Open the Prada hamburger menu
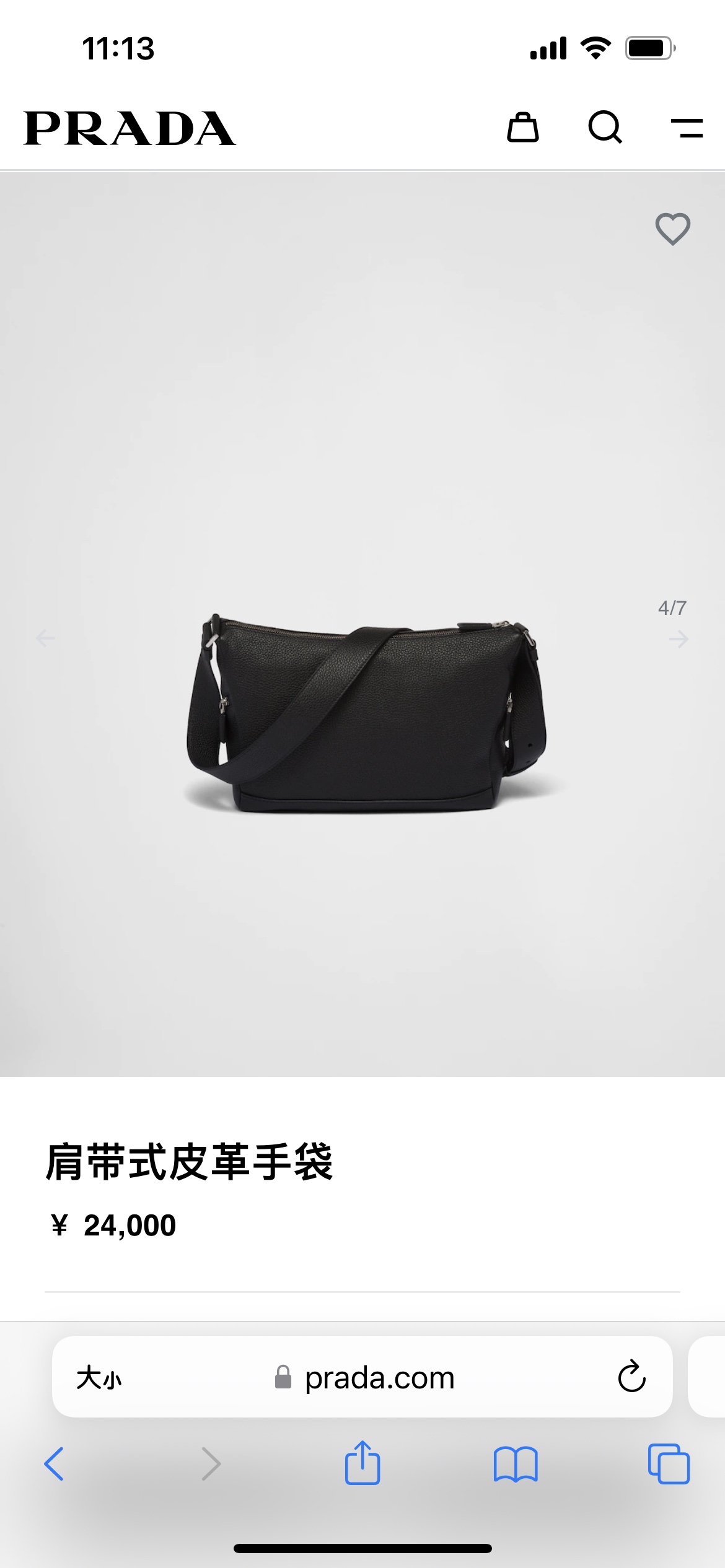 click(687, 128)
